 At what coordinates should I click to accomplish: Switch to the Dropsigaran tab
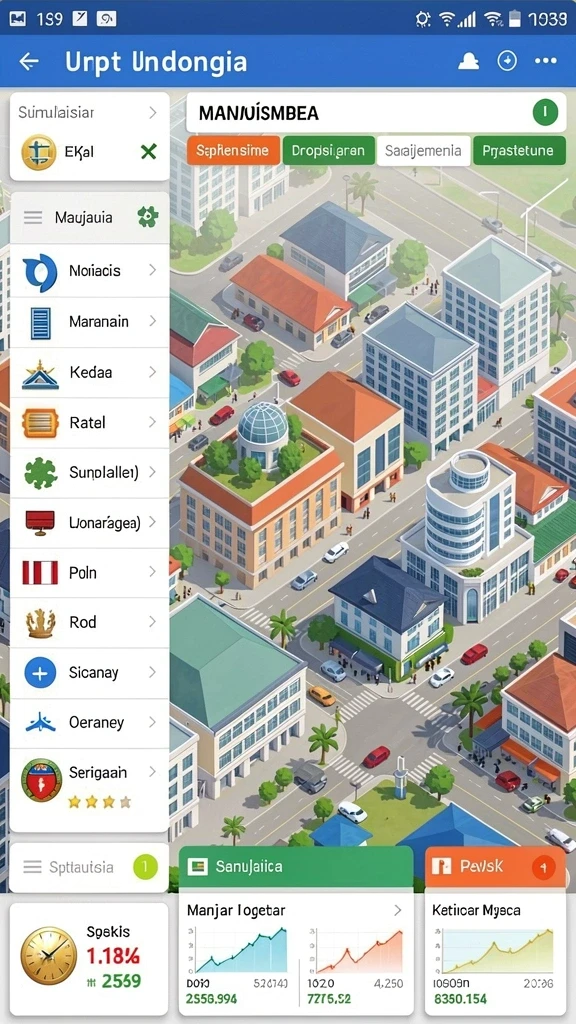[x=328, y=150]
